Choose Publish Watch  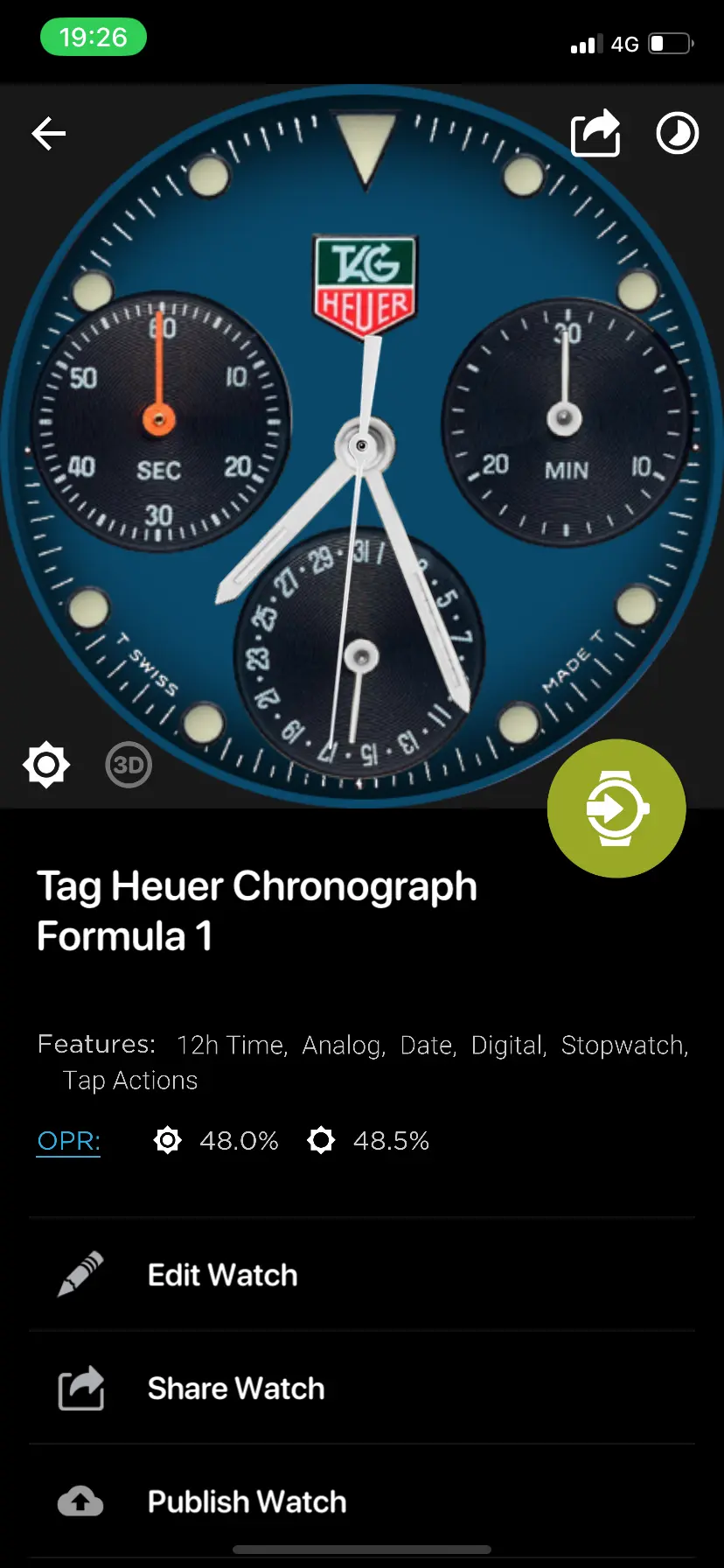362,1501
